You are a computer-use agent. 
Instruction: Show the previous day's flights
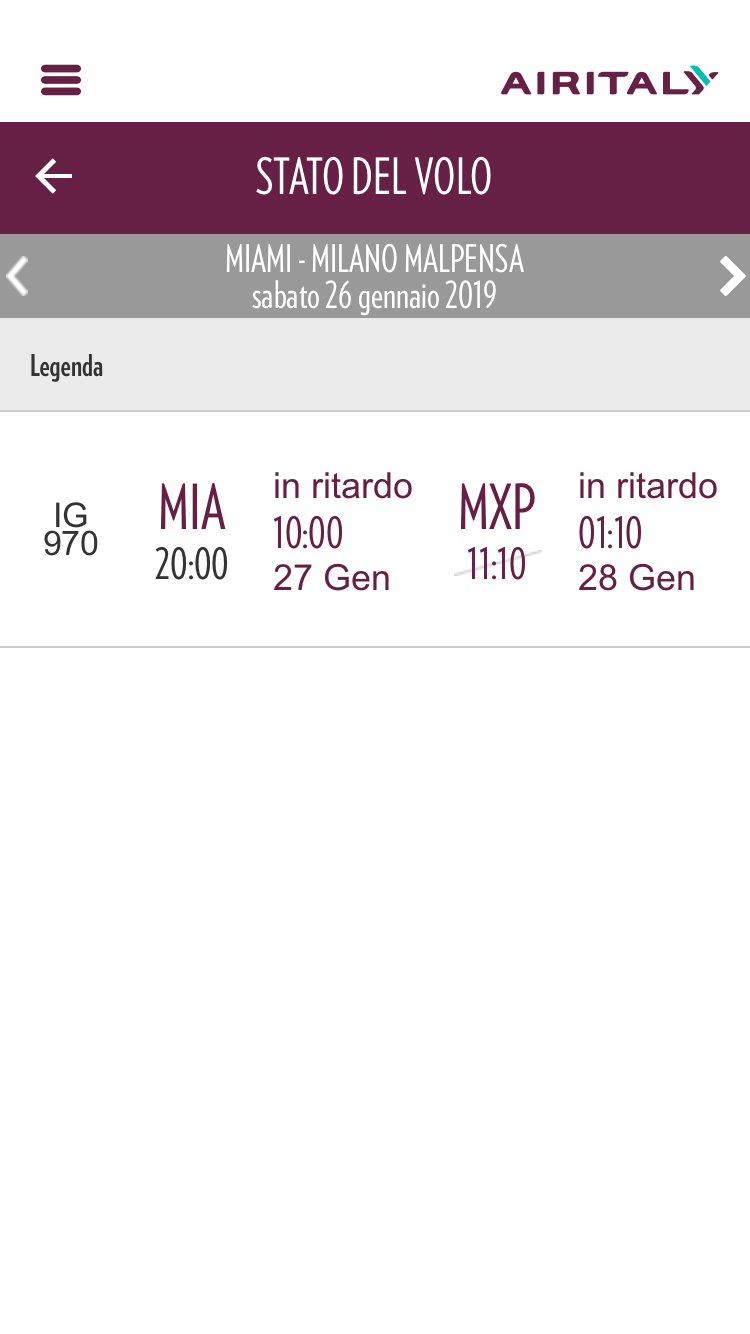pyautogui.click(x=17, y=276)
